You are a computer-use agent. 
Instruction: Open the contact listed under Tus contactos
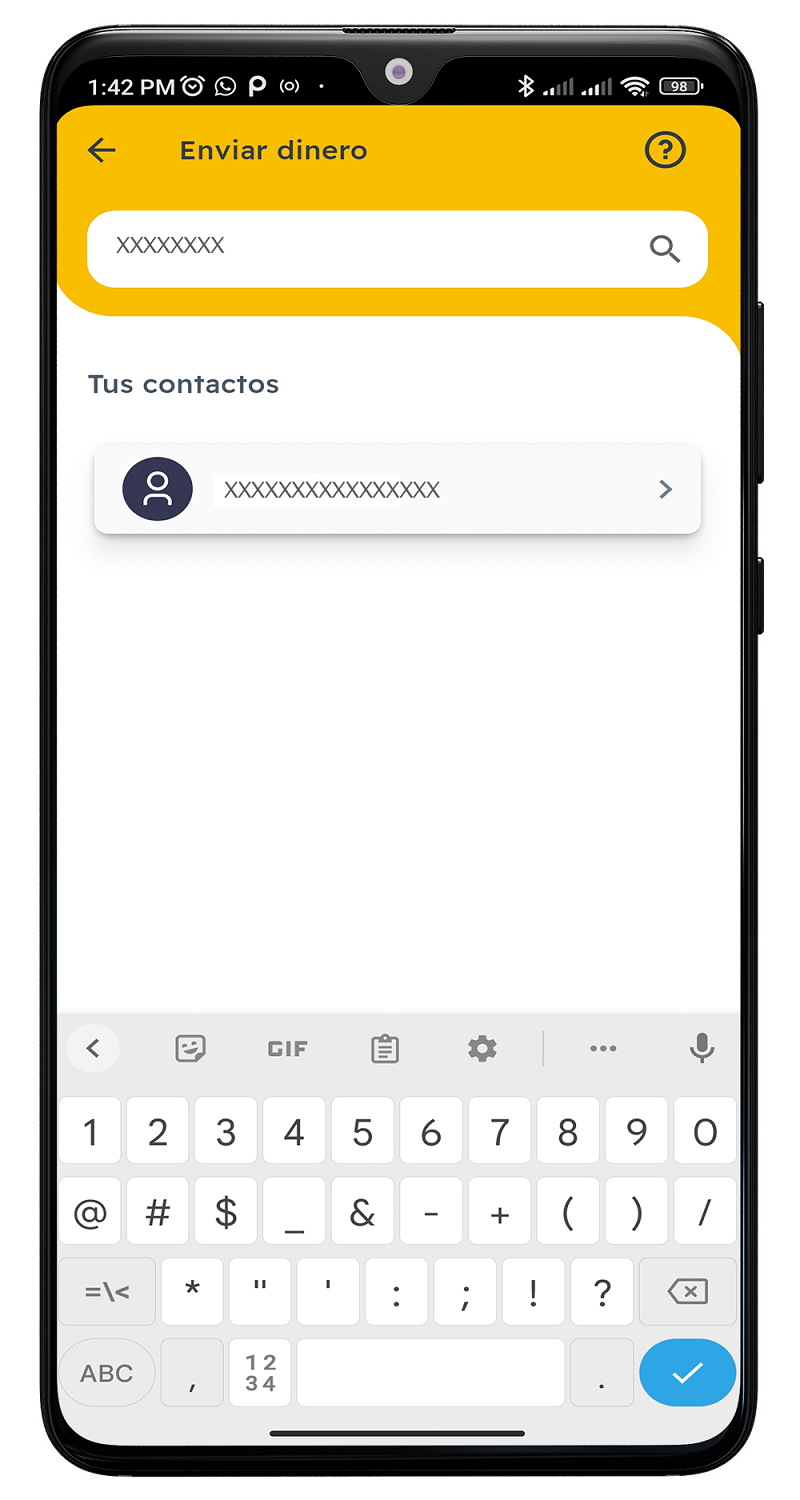point(397,489)
